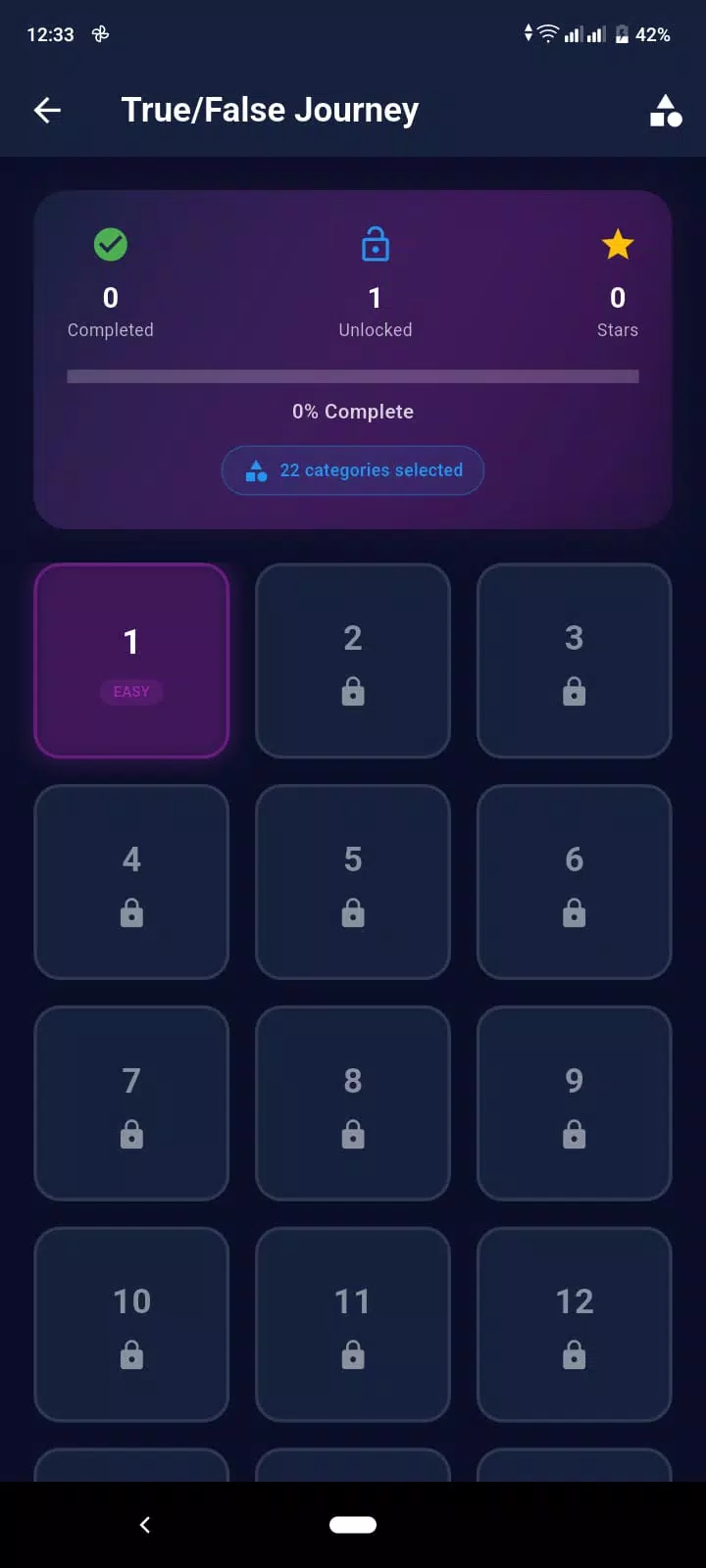
Task: Open the categories icon in app bar
Action: point(666,111)
